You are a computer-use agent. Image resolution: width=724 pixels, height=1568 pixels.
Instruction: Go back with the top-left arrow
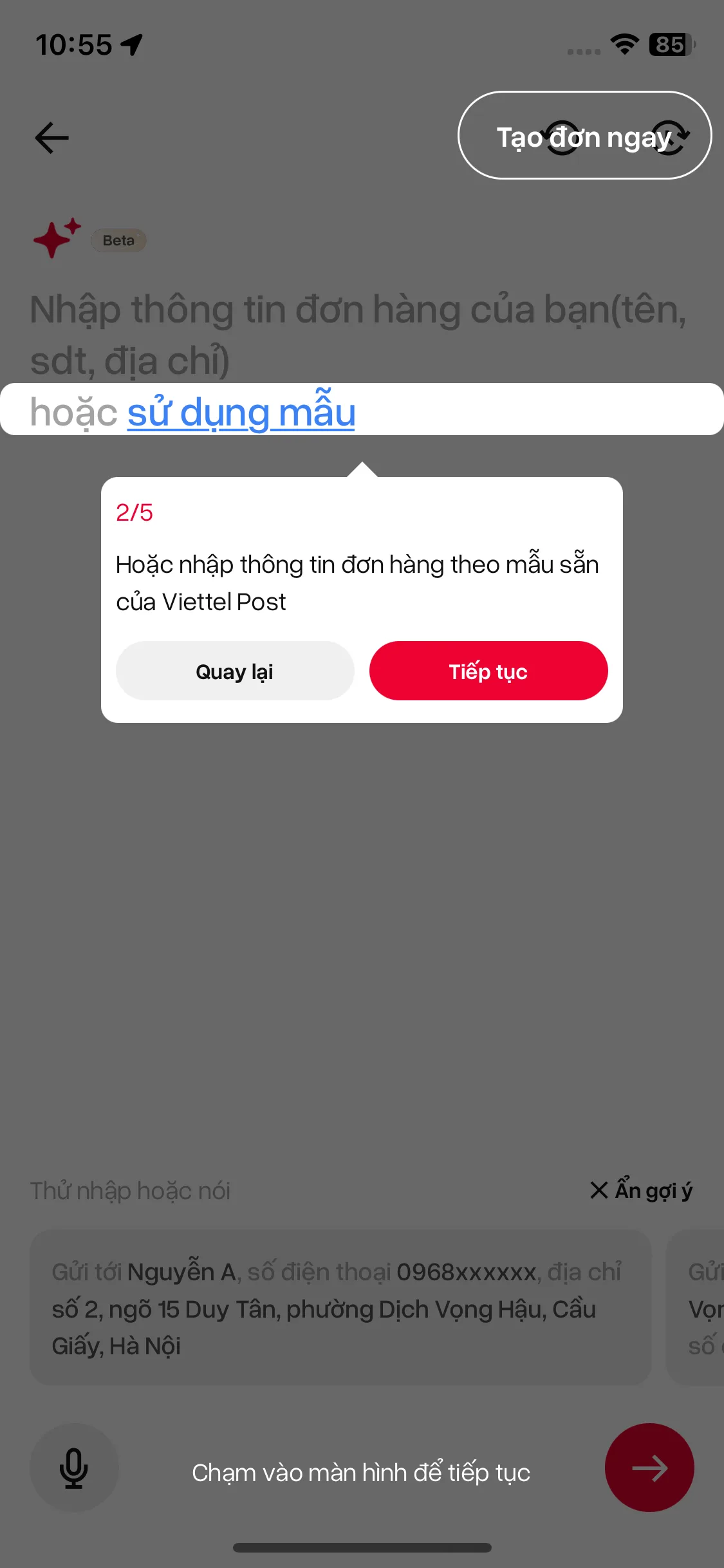[51, 138]
